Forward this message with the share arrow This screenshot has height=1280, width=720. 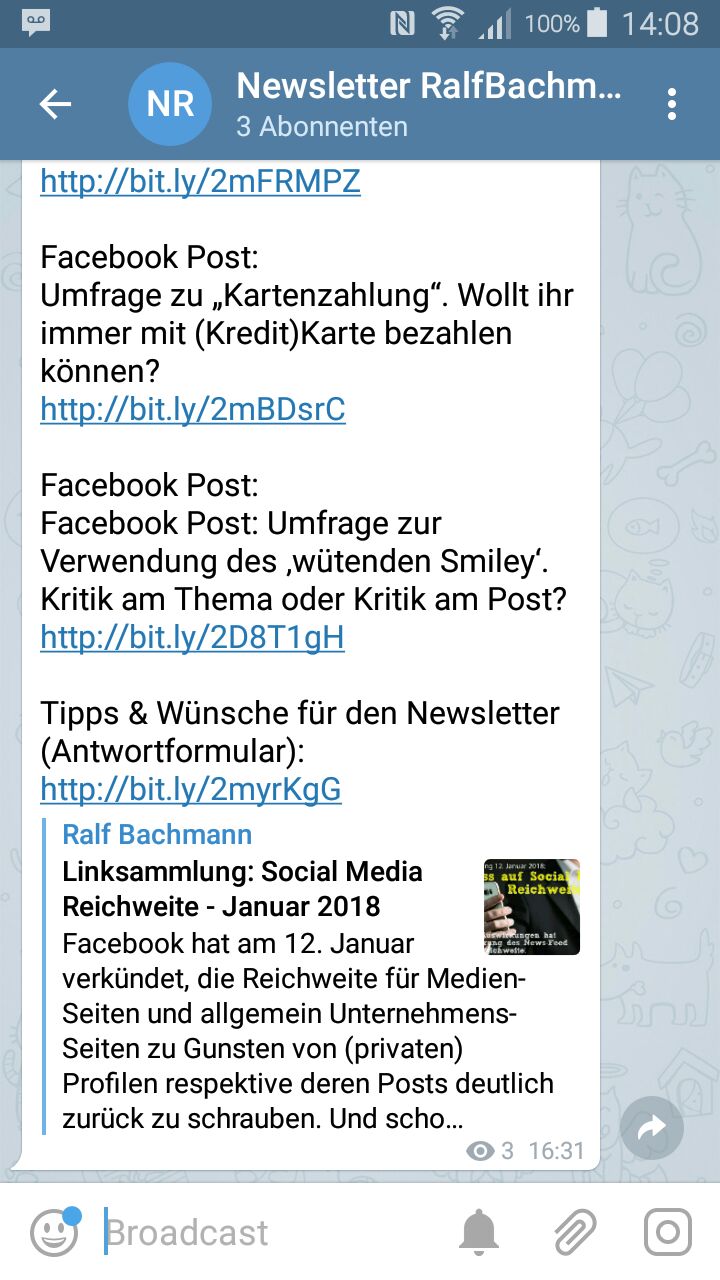652,1128
